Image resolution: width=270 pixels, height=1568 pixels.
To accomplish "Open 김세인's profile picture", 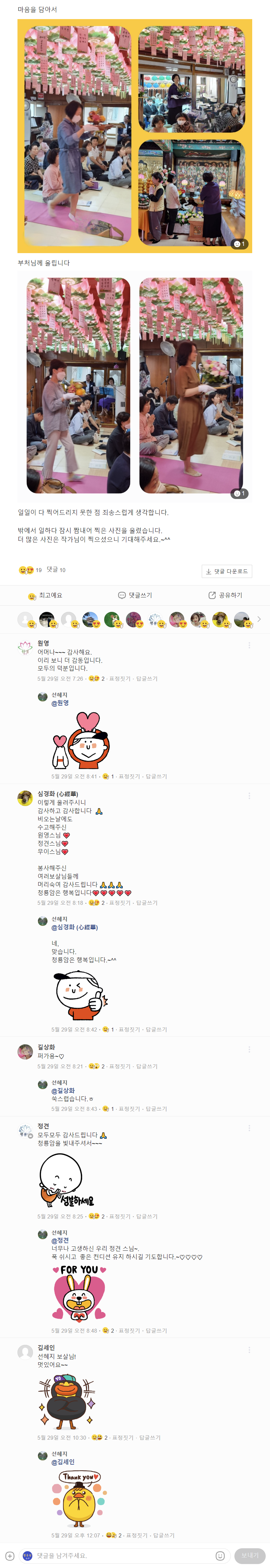I will click(25, 1352).
